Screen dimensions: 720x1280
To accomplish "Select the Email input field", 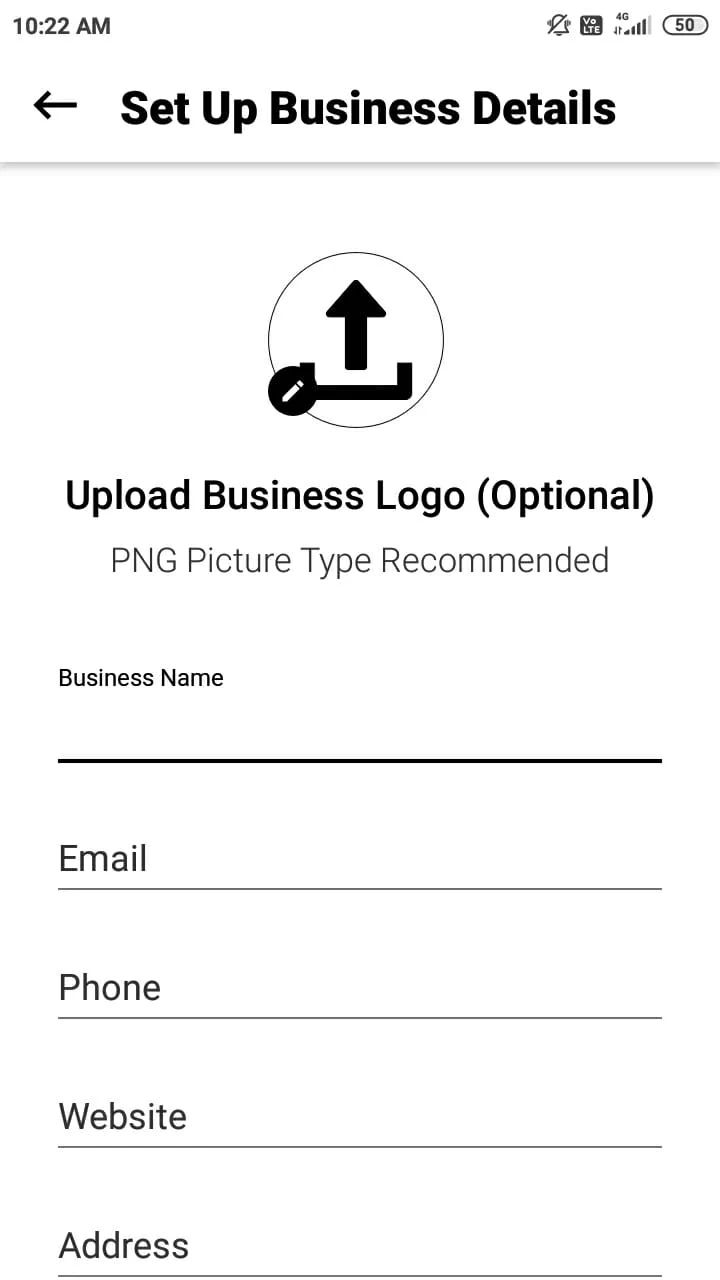I will [x=360, y=860].
